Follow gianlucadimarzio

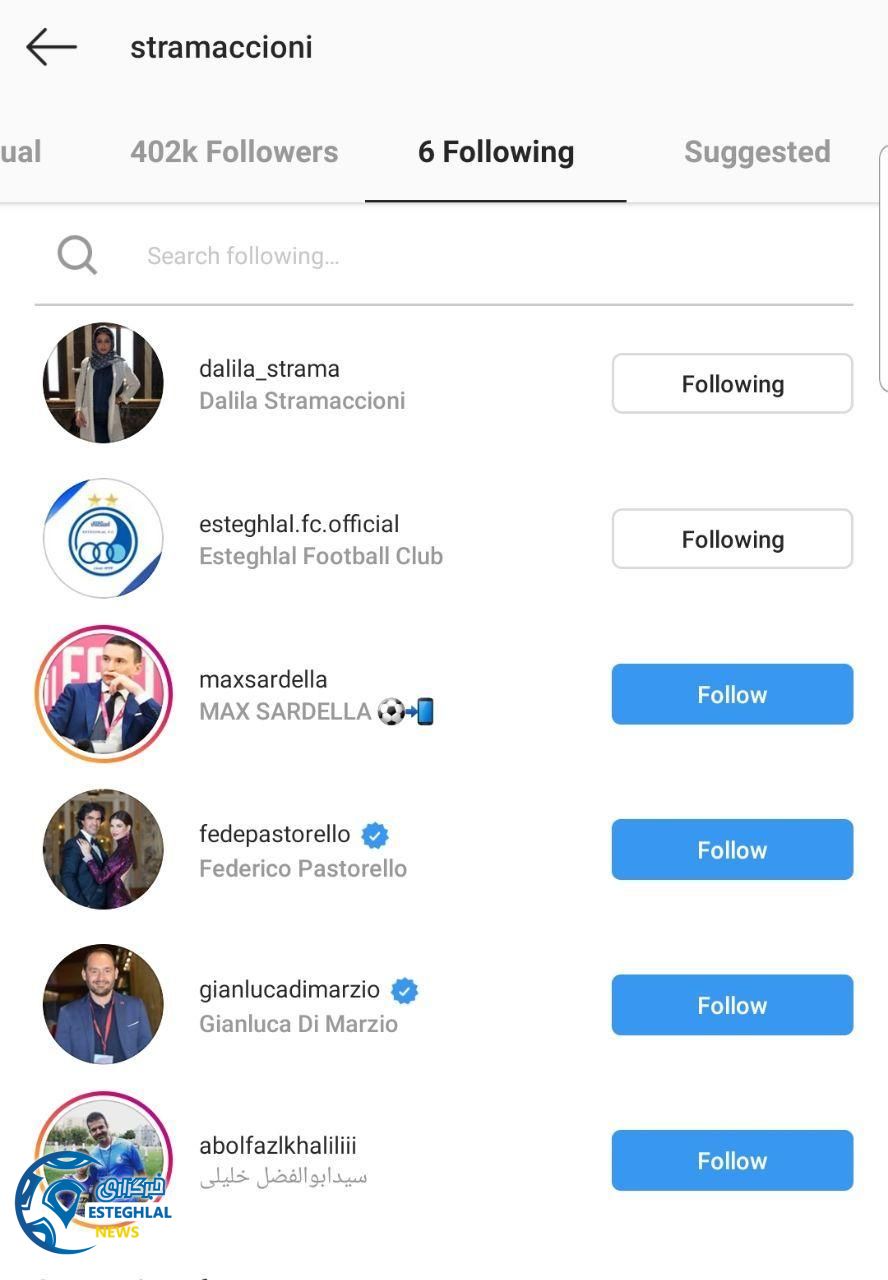(732, 1005)
